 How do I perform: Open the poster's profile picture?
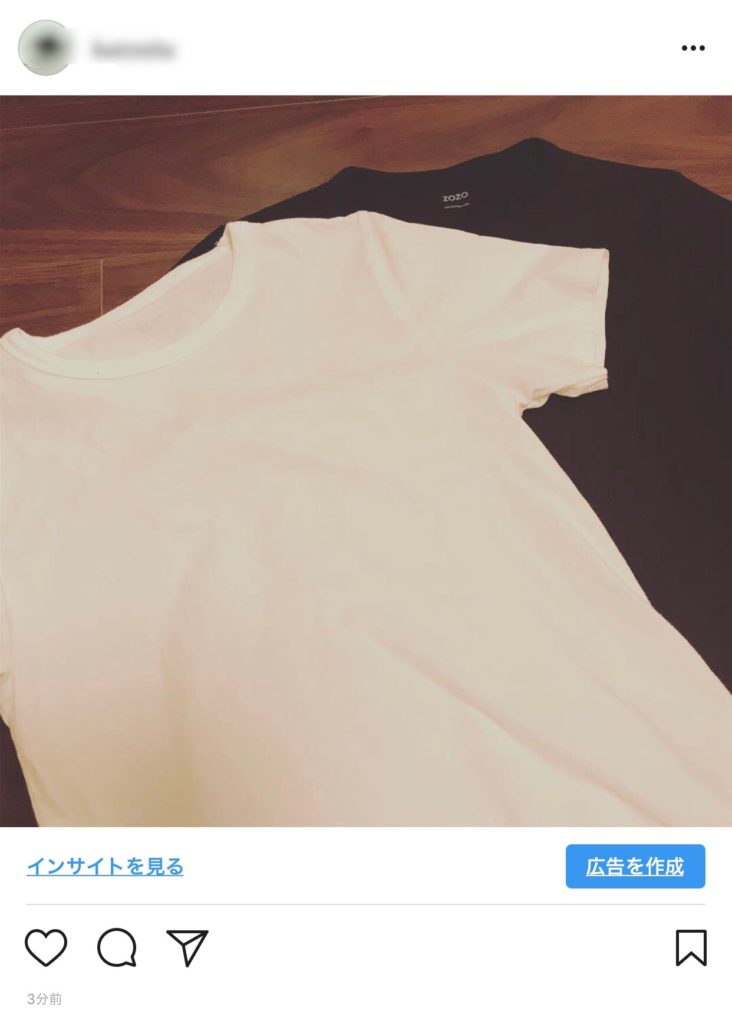[x=44, y=48]
